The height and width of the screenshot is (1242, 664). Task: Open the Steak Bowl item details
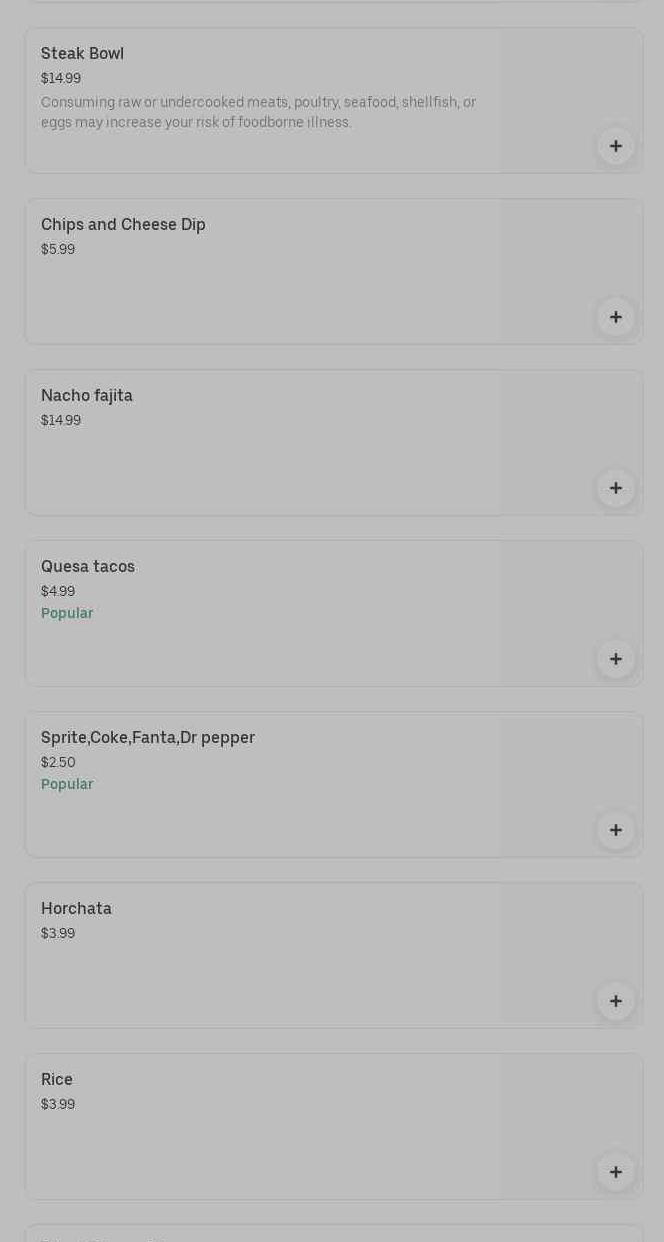coord(82,54)
